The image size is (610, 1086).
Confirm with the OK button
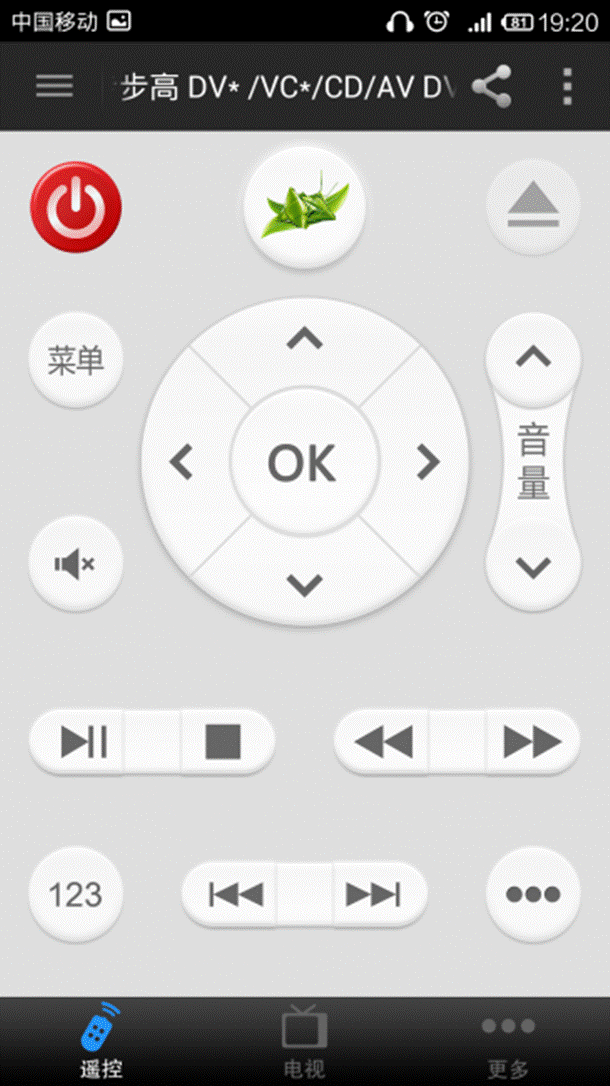pyautogui.click(x=304, y=462)
